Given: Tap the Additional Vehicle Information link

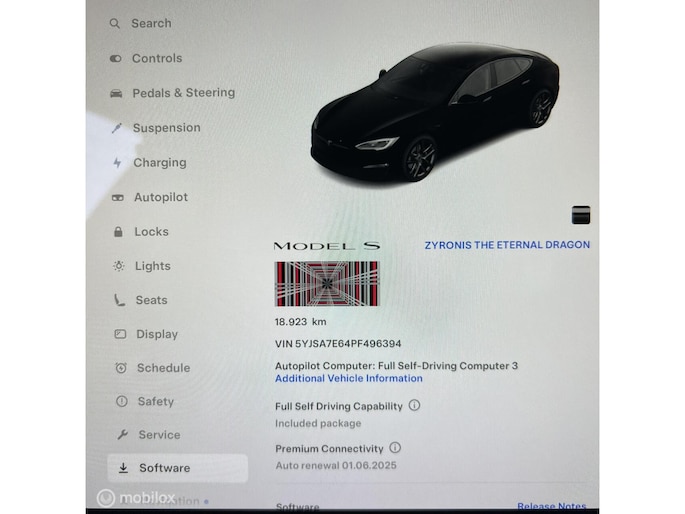Looking at the screenshot, I should pyautogui.click(x=348, y=379).
